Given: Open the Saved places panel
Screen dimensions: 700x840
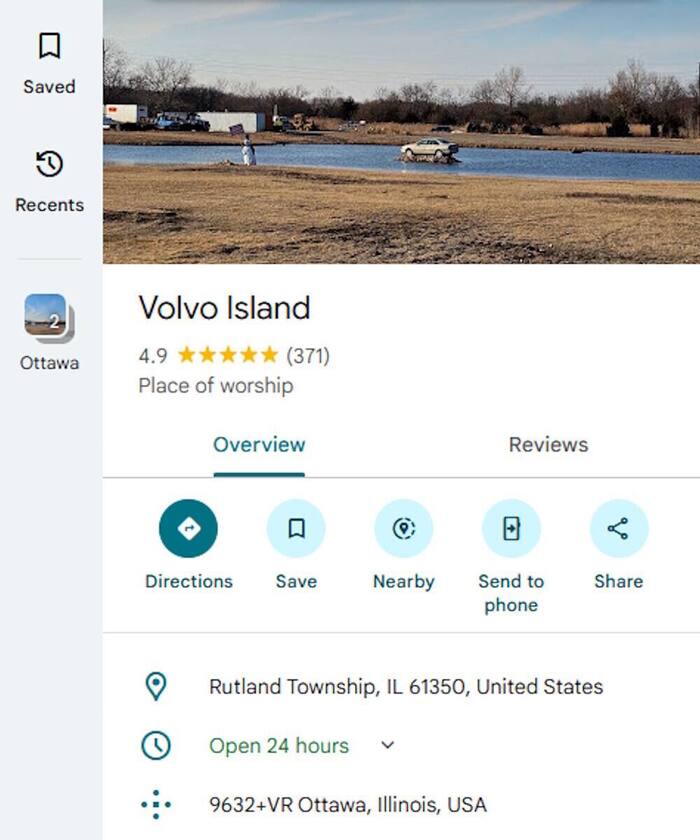Looking at the screenshot, I should click(x=49, y=62).
